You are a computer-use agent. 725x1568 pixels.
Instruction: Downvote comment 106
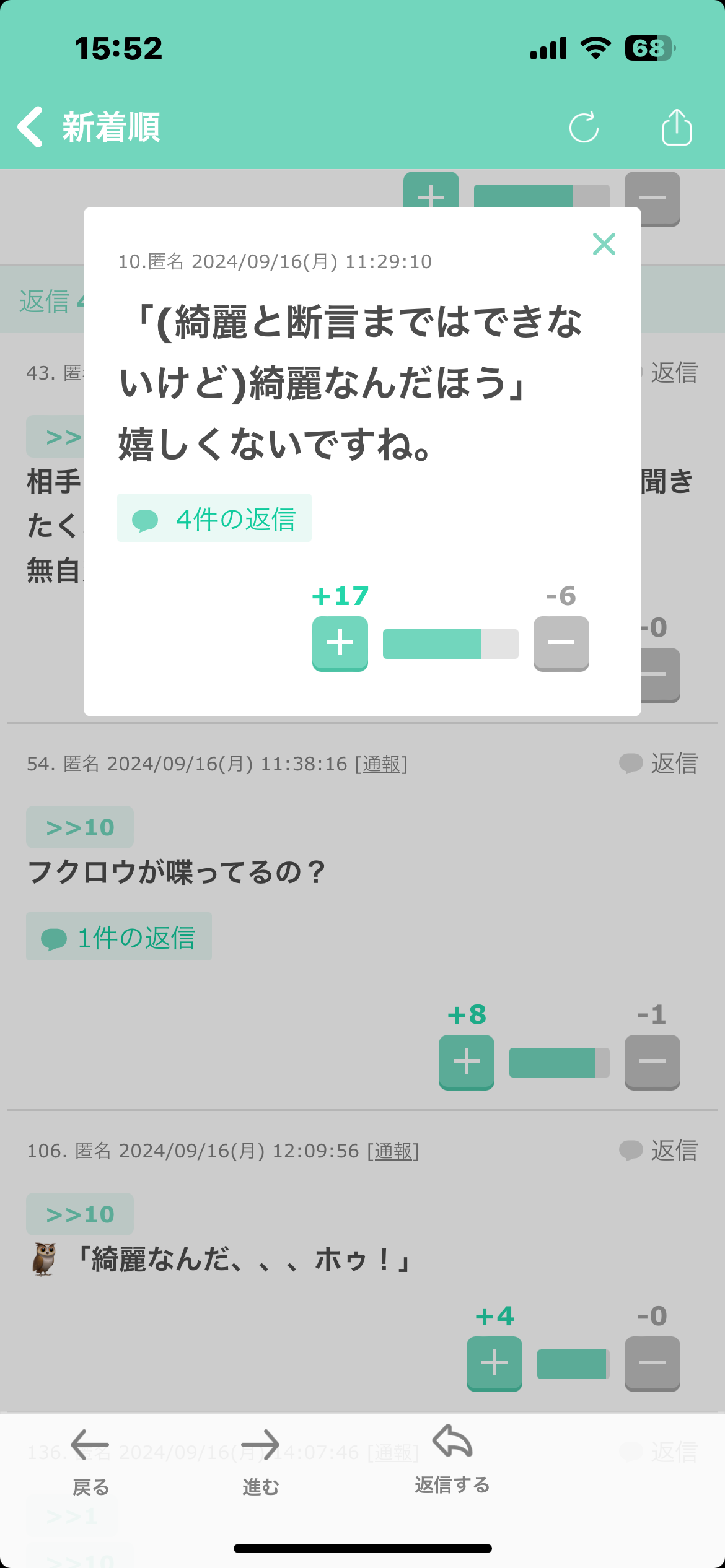(x=652, y=1364)
